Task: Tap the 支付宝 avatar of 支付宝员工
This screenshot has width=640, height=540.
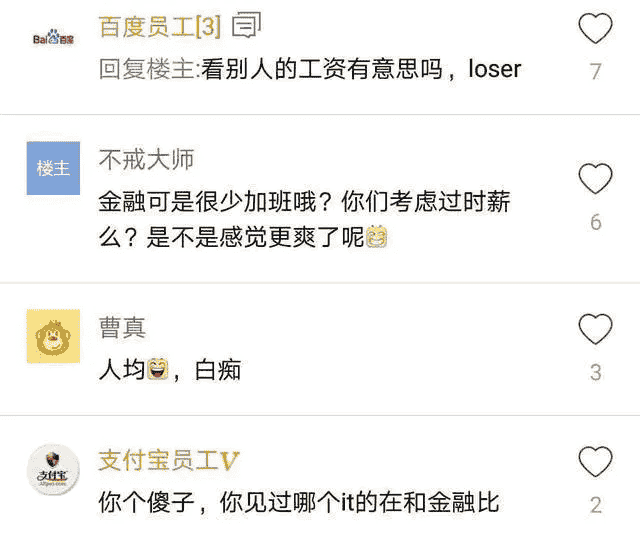Action: (53, 469)
